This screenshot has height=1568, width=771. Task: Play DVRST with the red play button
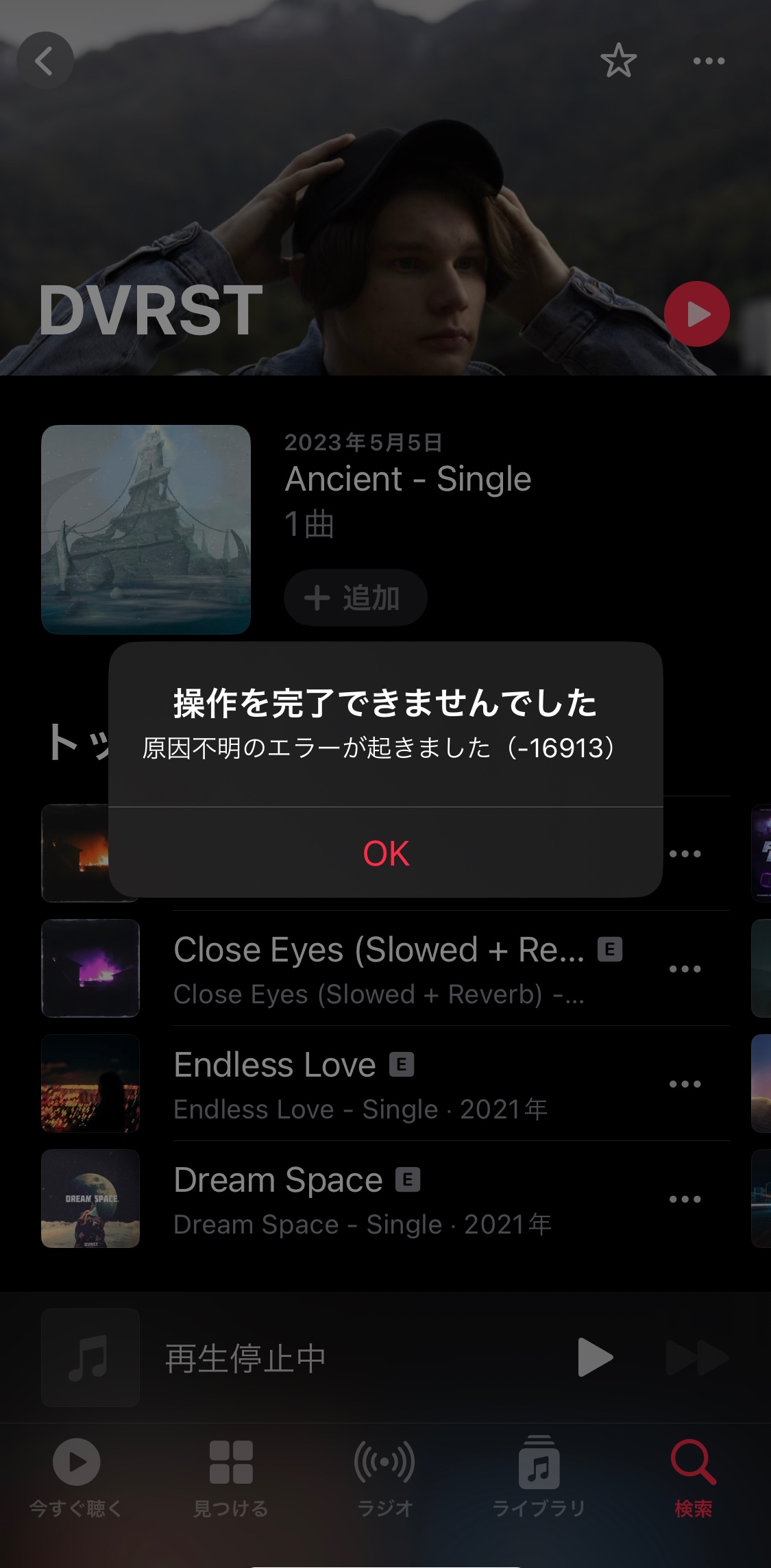point(696,314)
